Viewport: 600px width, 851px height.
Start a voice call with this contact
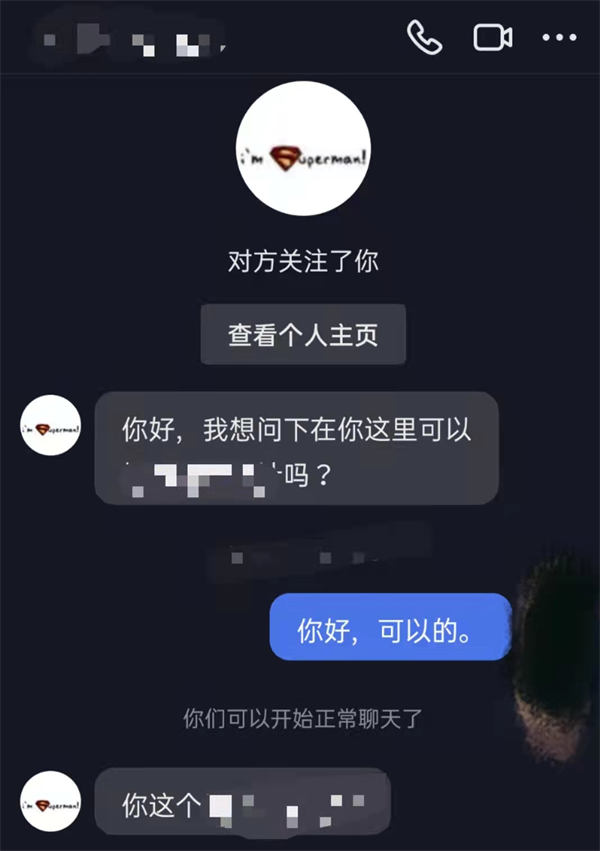(x=424, y=37)
